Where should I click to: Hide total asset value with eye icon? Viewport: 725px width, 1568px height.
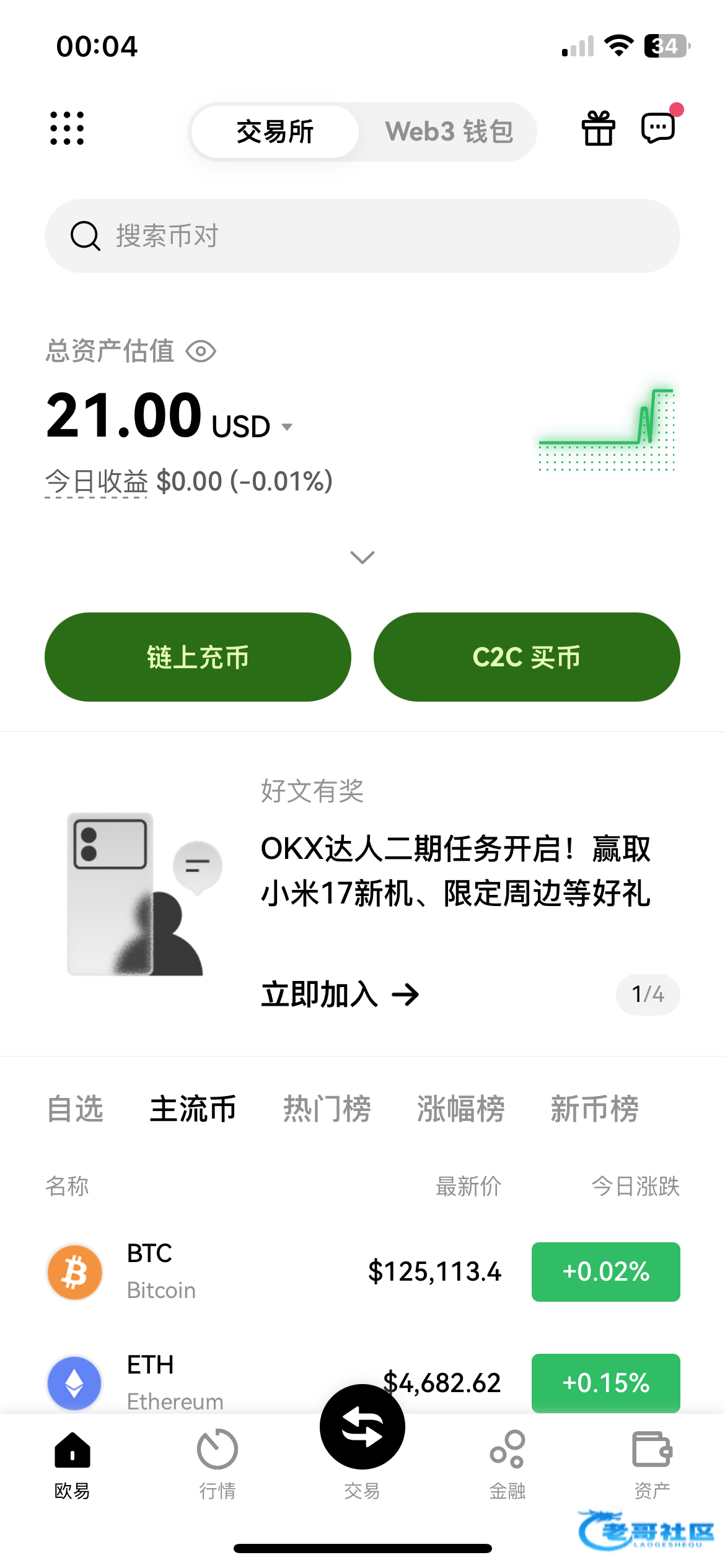pos(201,352)
